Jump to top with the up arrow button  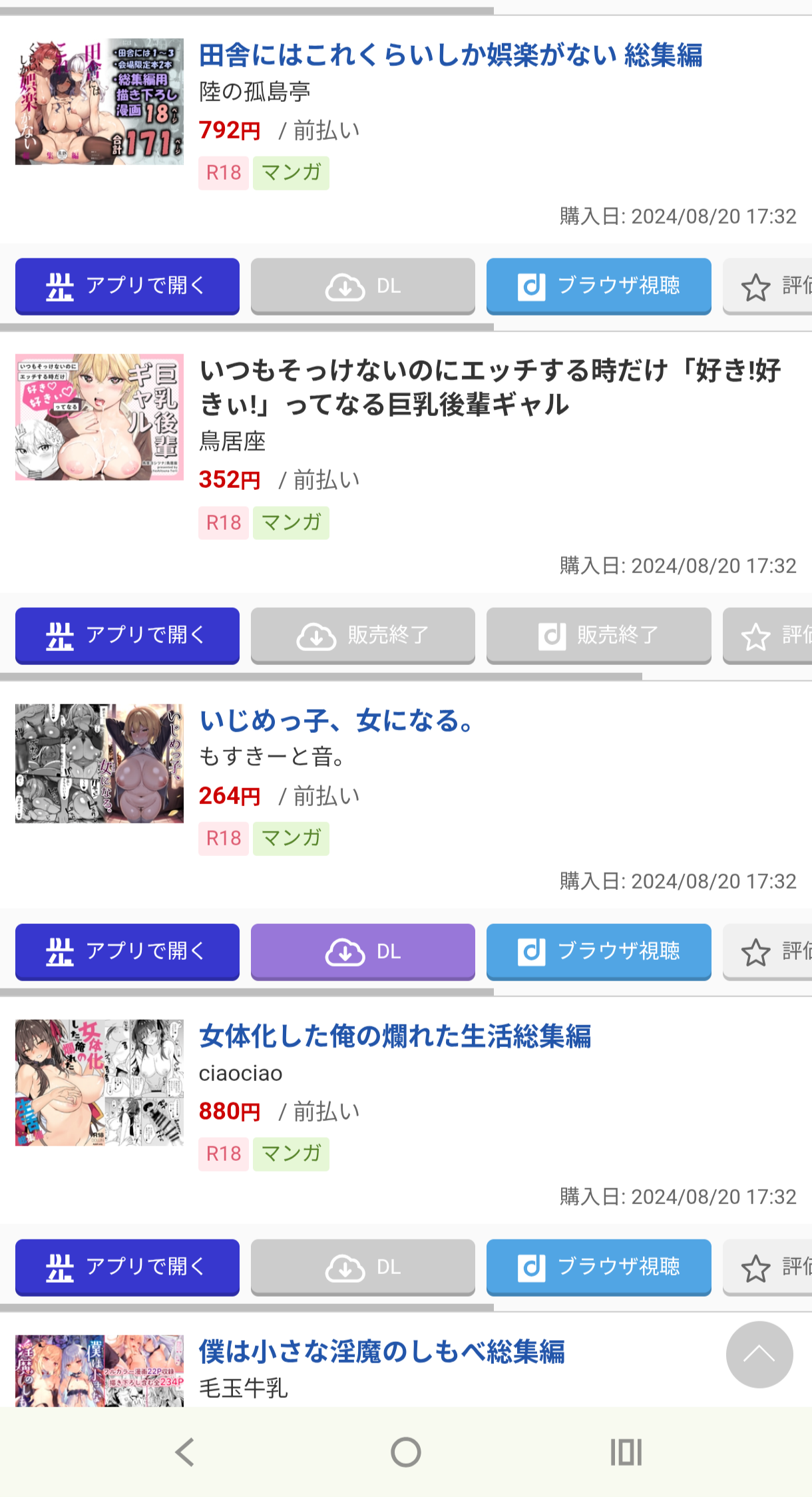click(759, 1355)
